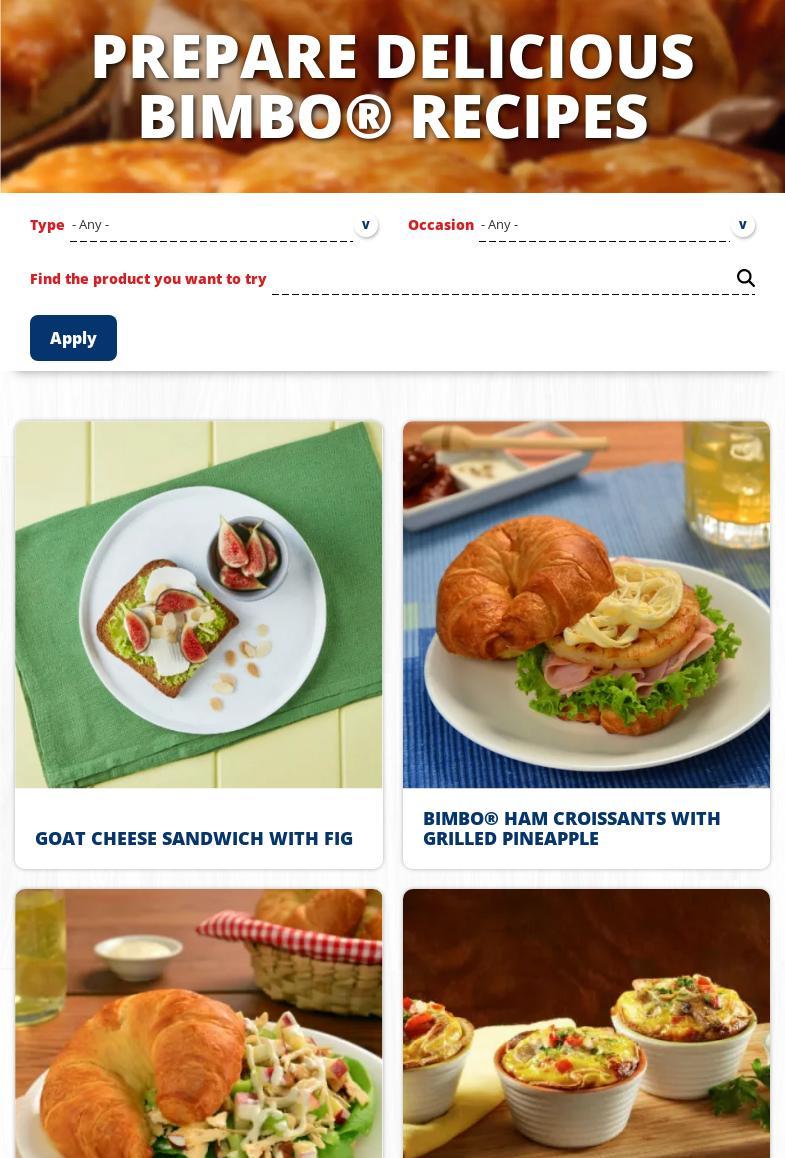Open the croissant with salad recipe card

click(x=199, y=1023)
